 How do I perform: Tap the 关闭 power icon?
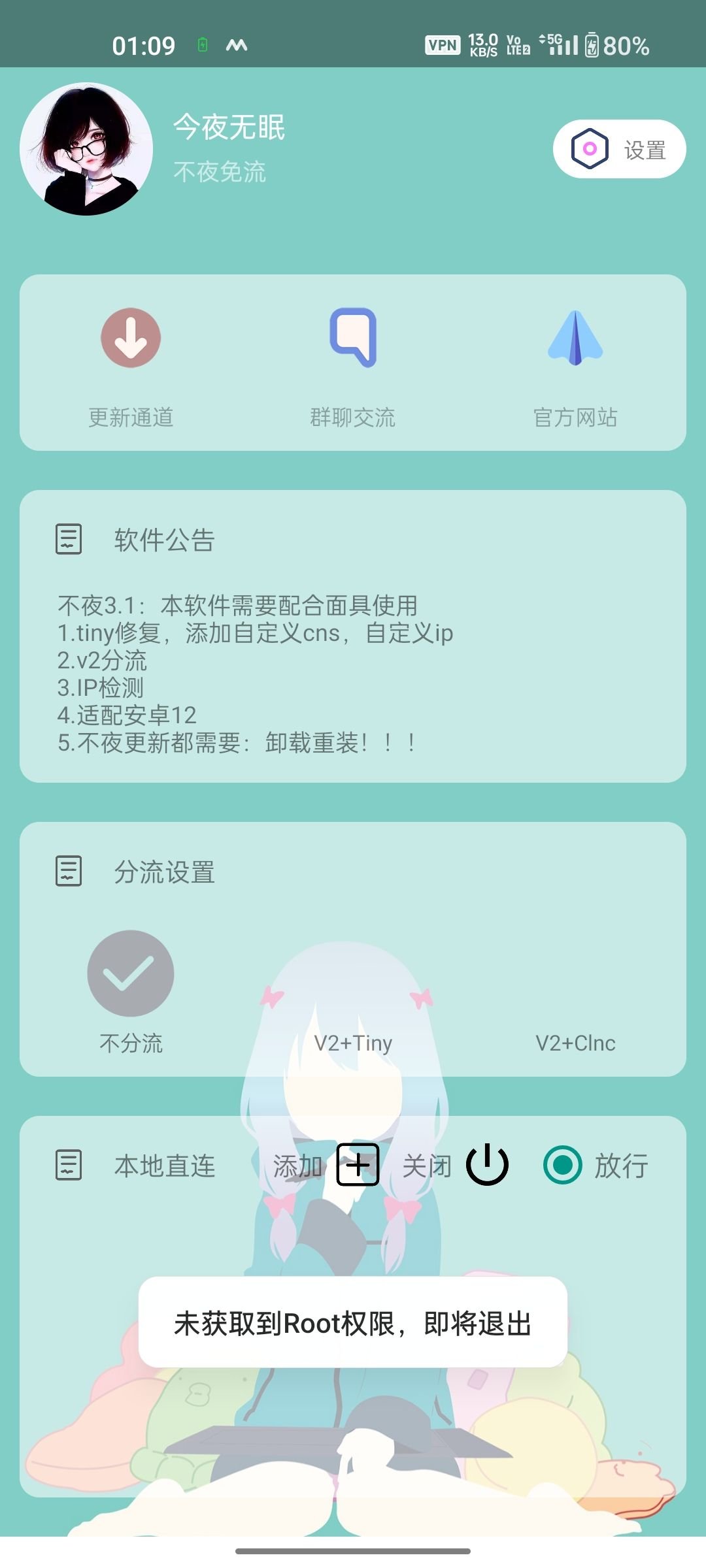[486, 1168]
